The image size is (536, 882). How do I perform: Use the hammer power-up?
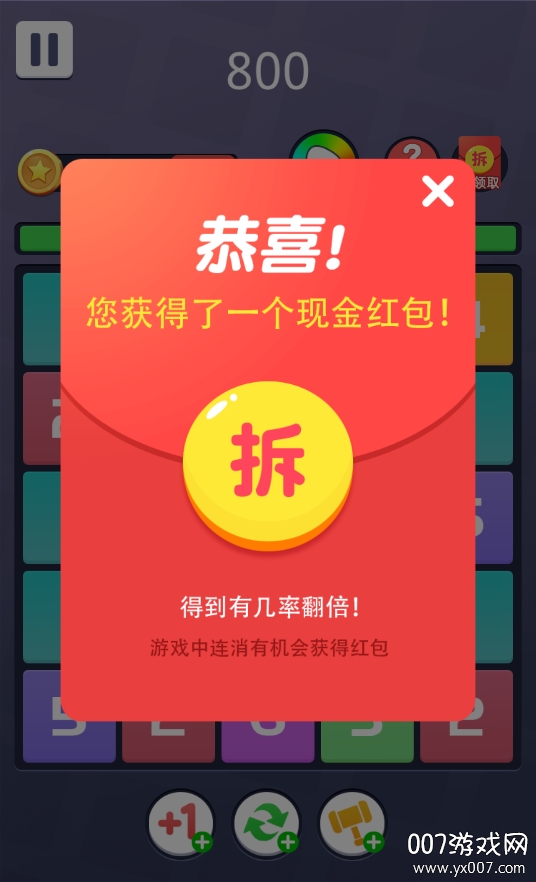click(x=352, y=824)
